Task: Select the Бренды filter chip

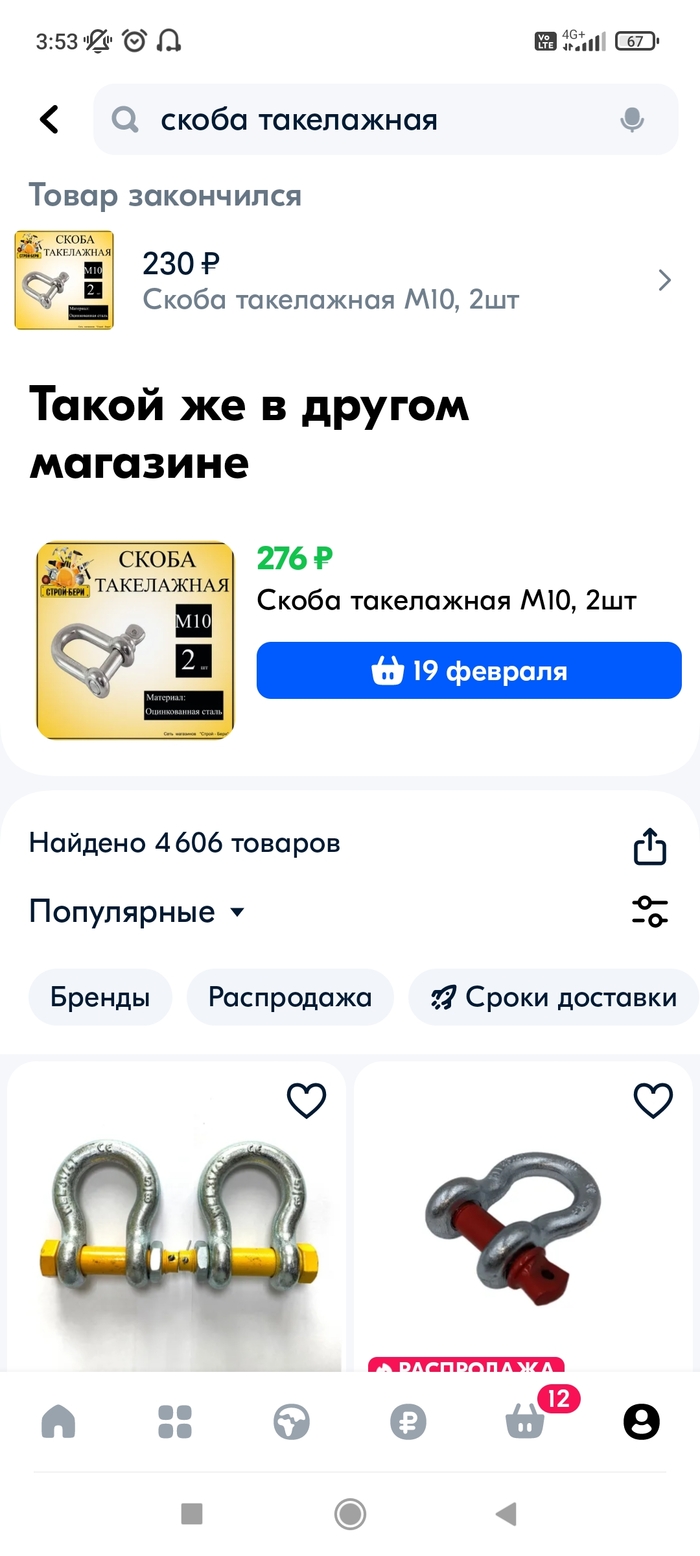Action: [x=100, y=997]
